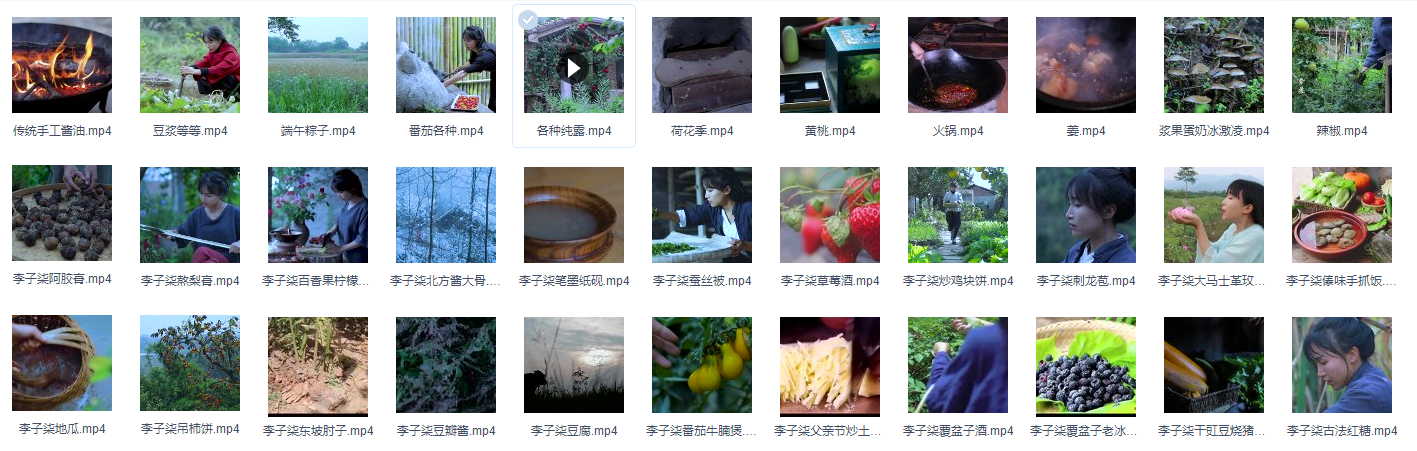Open 浆果蛋奶冰激凌.mp4 video
The image size is (1417, 451).
click(1214, 65)
